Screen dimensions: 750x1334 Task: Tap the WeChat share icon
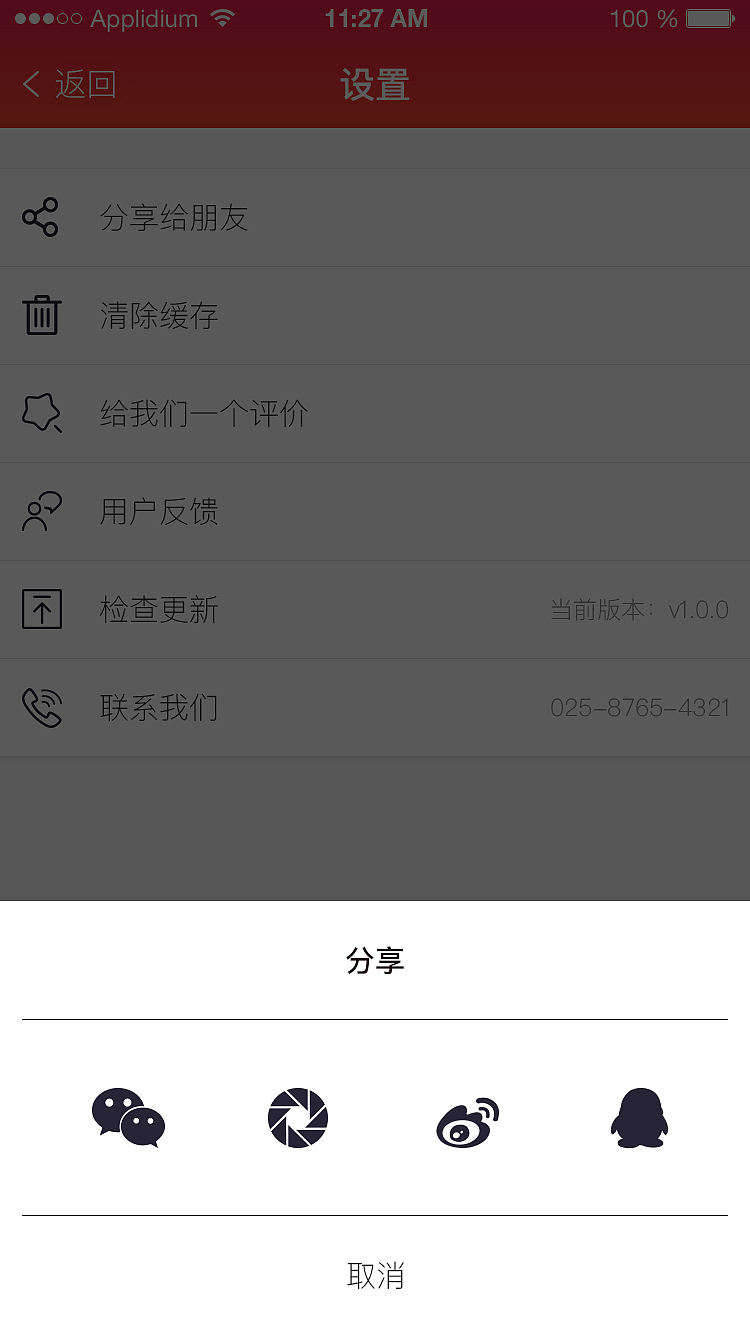tap(128, 1117)
